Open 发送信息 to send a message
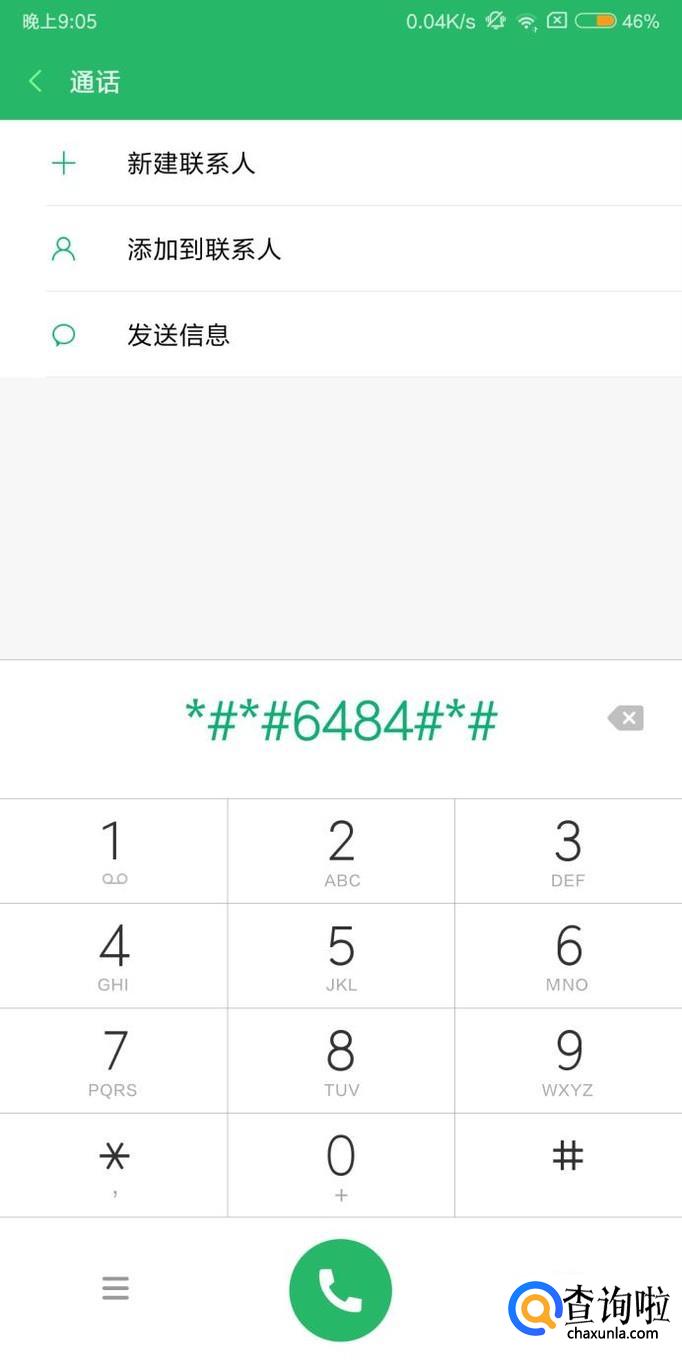The height and width of the screenshot is (1364, 682). pyautogui.click(x=341, y=335)
